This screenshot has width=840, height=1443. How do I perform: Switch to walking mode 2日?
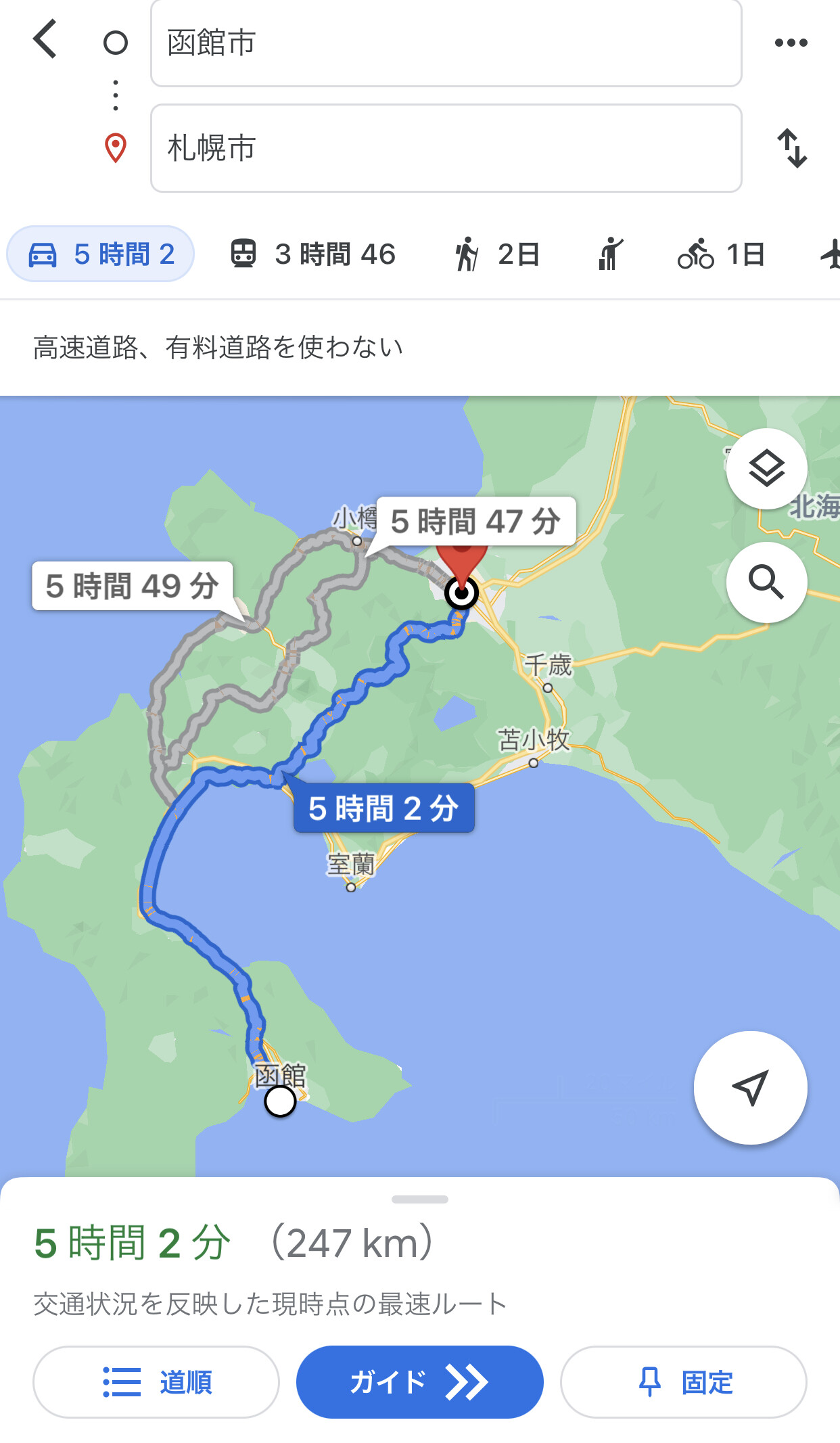496,254
